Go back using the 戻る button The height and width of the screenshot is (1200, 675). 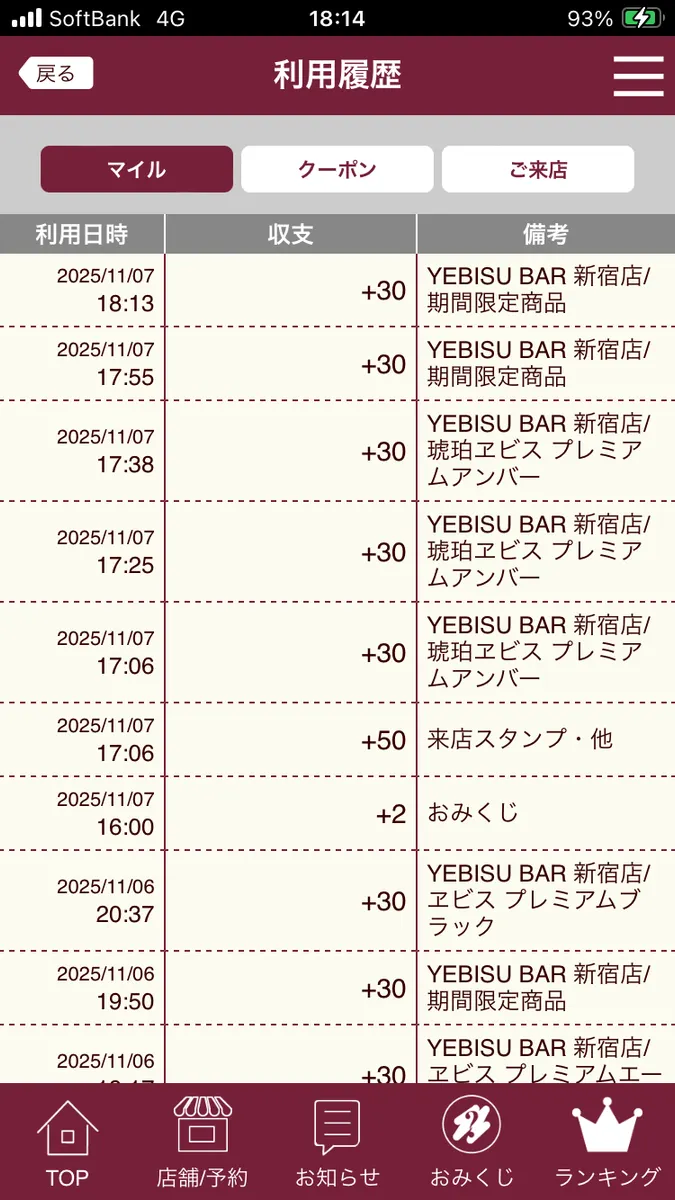tap(56, 74)
